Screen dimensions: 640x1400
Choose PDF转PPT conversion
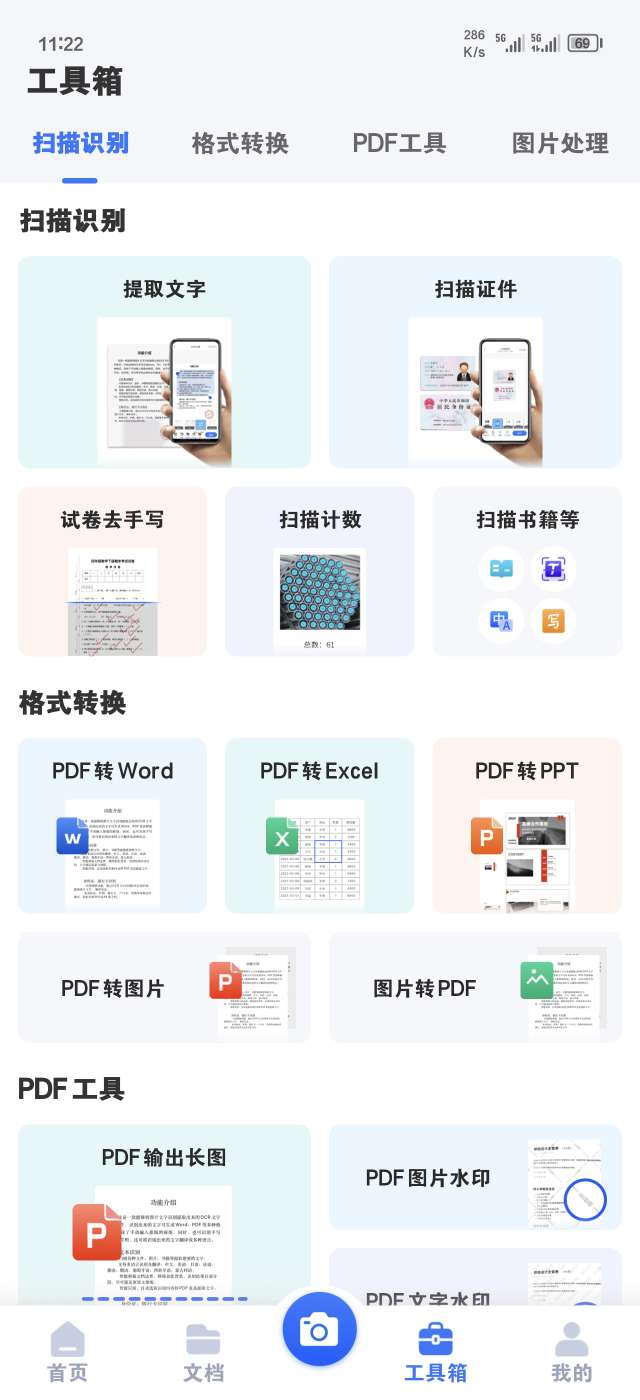(x=527, y=825)
